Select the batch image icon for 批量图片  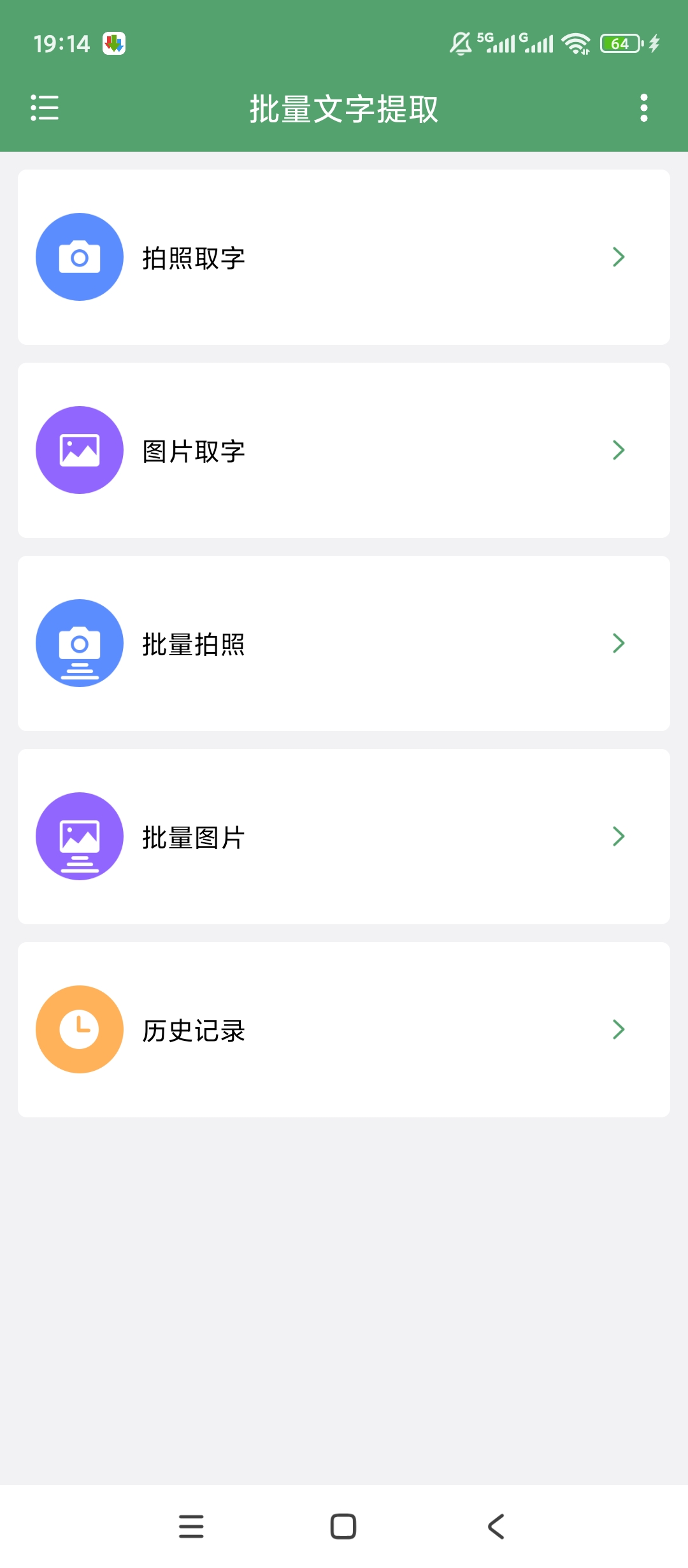[x=79, y=836]
